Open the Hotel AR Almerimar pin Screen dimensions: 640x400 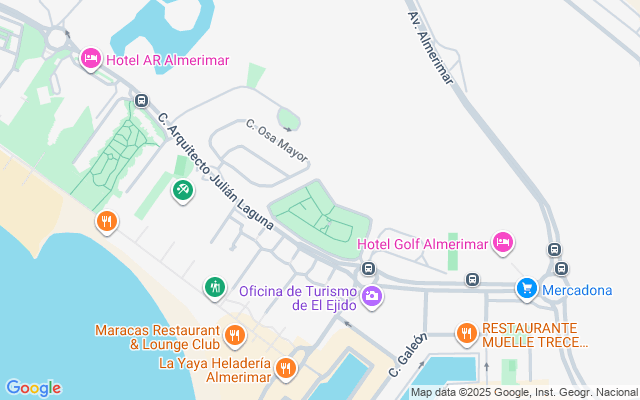pos(91,60)
